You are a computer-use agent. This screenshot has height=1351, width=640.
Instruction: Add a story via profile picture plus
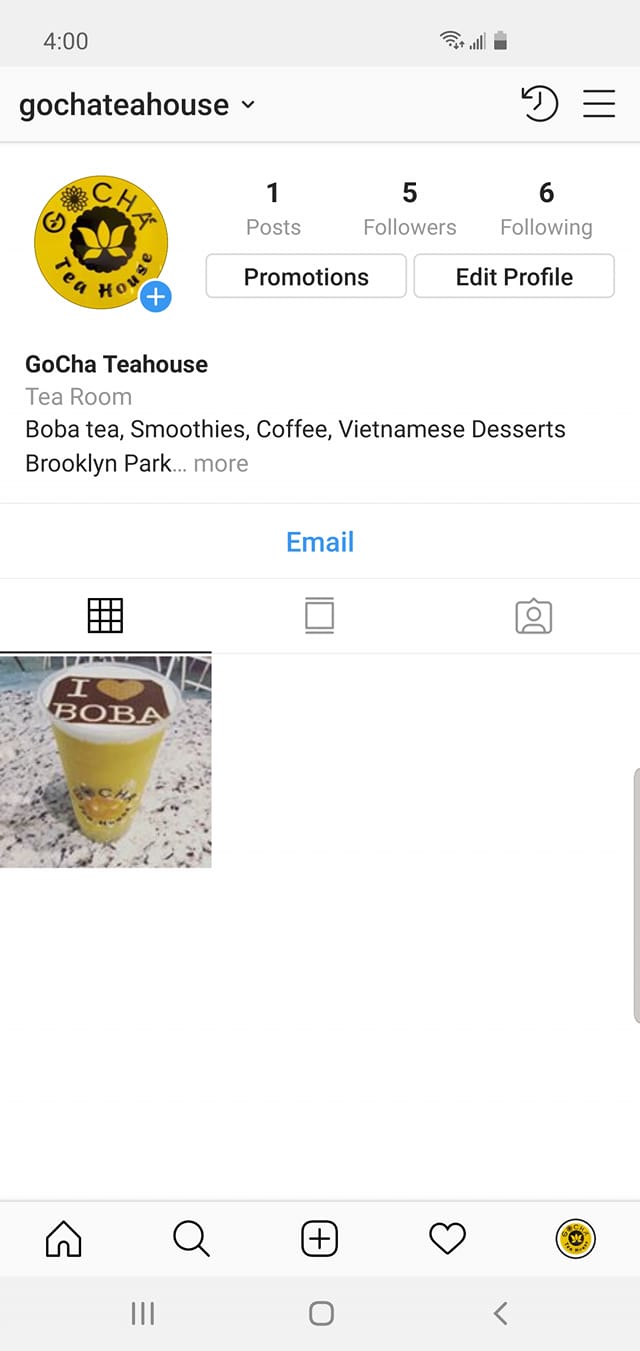pos(156,296)
